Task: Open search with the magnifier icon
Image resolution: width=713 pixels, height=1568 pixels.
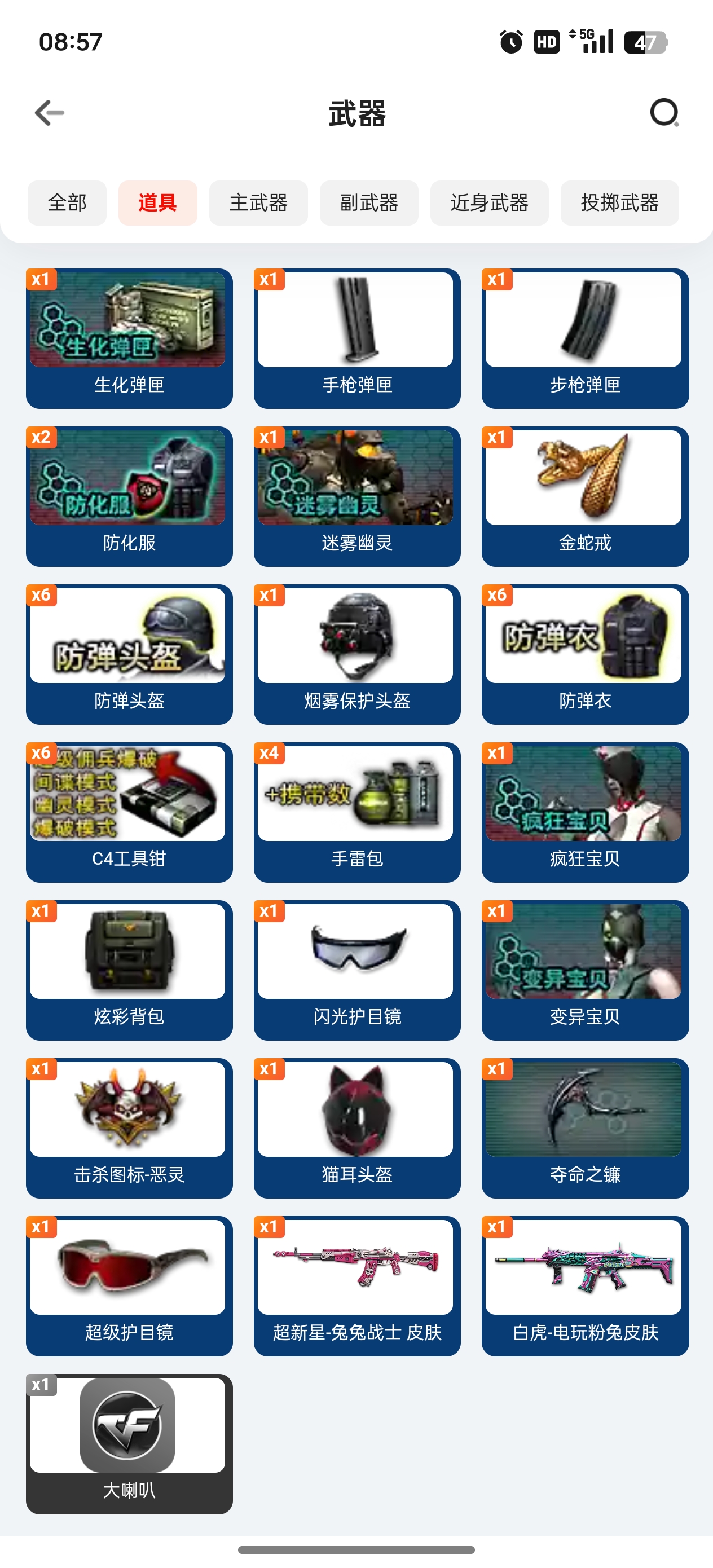Action: pos(664,113)
